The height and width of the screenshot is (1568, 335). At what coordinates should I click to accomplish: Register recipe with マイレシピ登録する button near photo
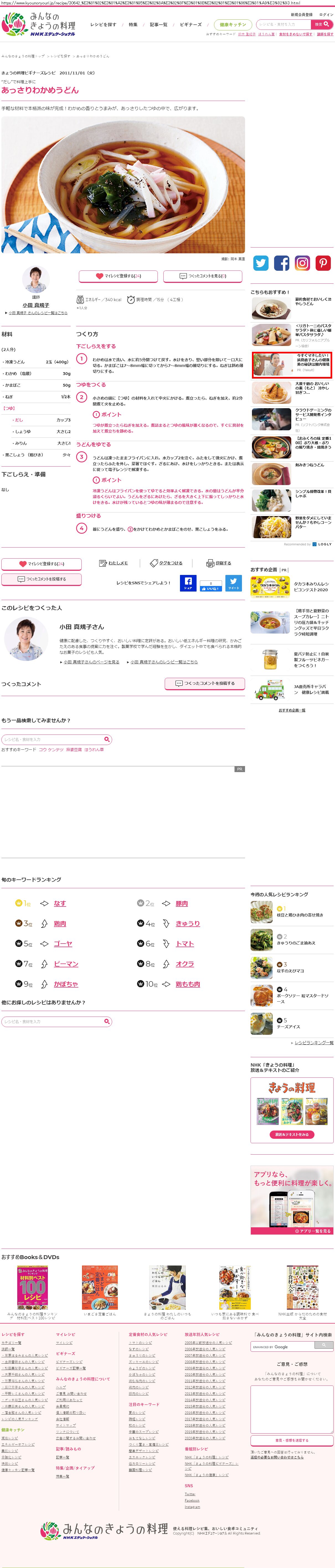(118, 276)
